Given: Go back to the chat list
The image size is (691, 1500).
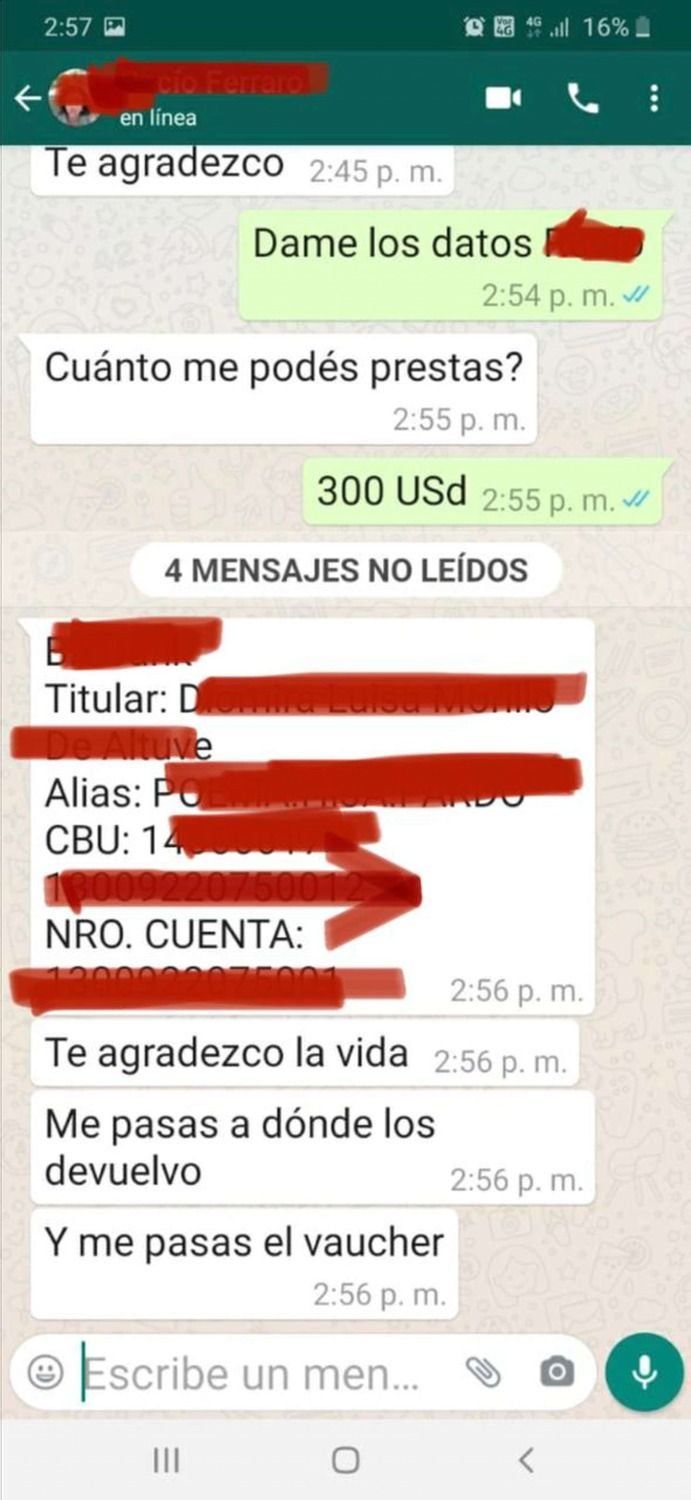Looking at the screenshot, I should point(28,99).
